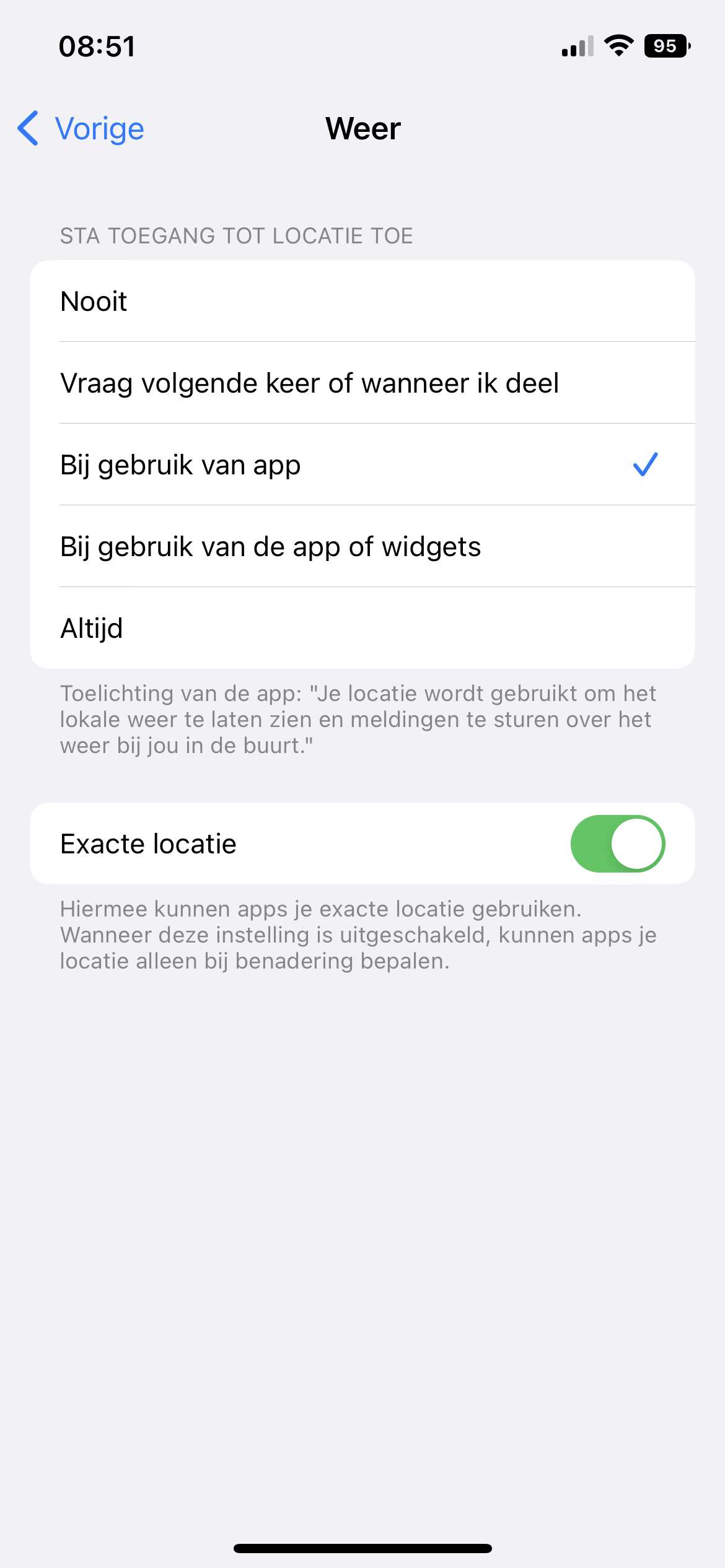
Task: Pick 'Bij gebruik van de app of widgets'
Action: [362, 546]
